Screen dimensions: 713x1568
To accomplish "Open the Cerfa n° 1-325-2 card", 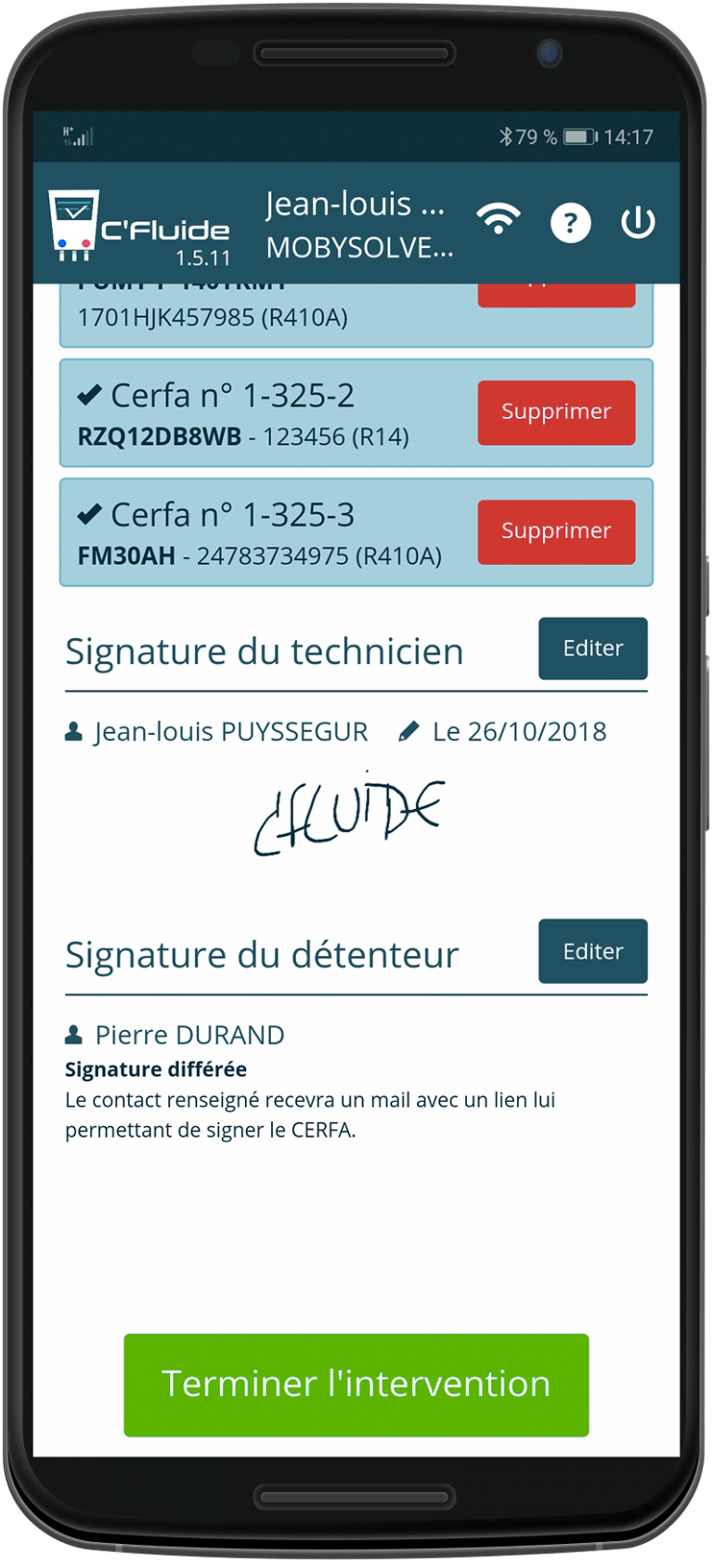I will point(356,413).
